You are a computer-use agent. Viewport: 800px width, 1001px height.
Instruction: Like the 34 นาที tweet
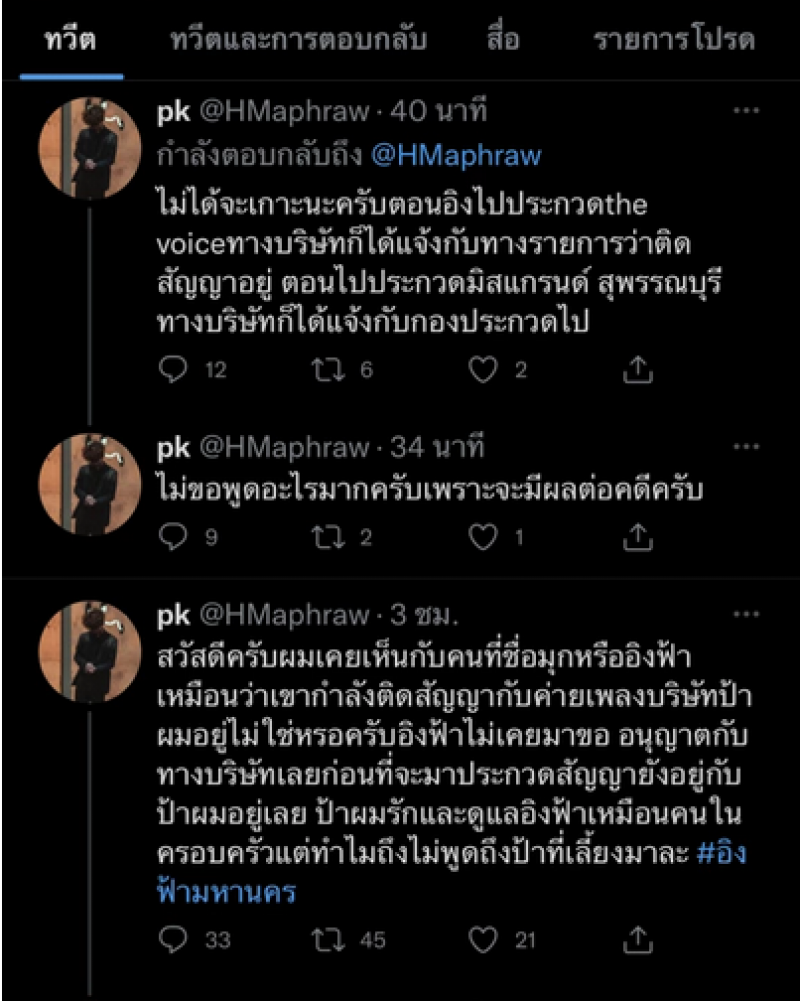pyautogui.click(x=484, y=538)
